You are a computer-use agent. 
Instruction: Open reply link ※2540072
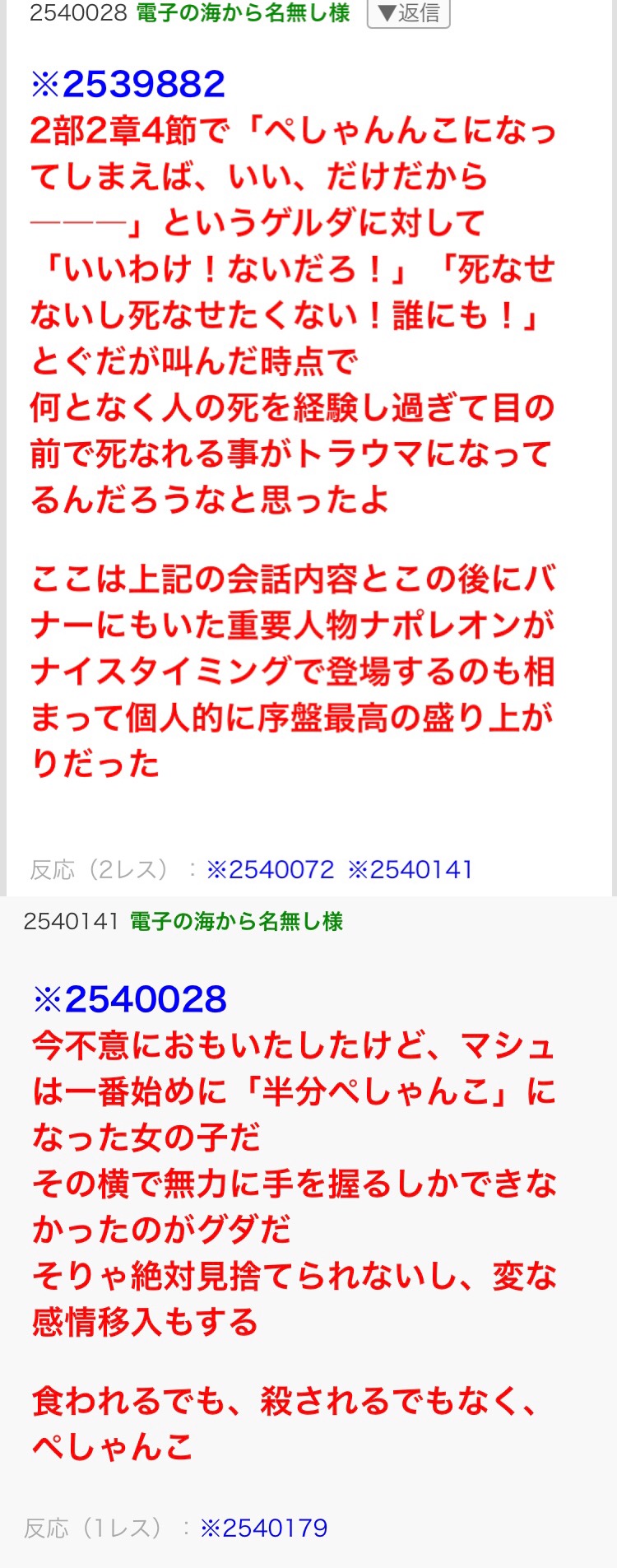271,869
